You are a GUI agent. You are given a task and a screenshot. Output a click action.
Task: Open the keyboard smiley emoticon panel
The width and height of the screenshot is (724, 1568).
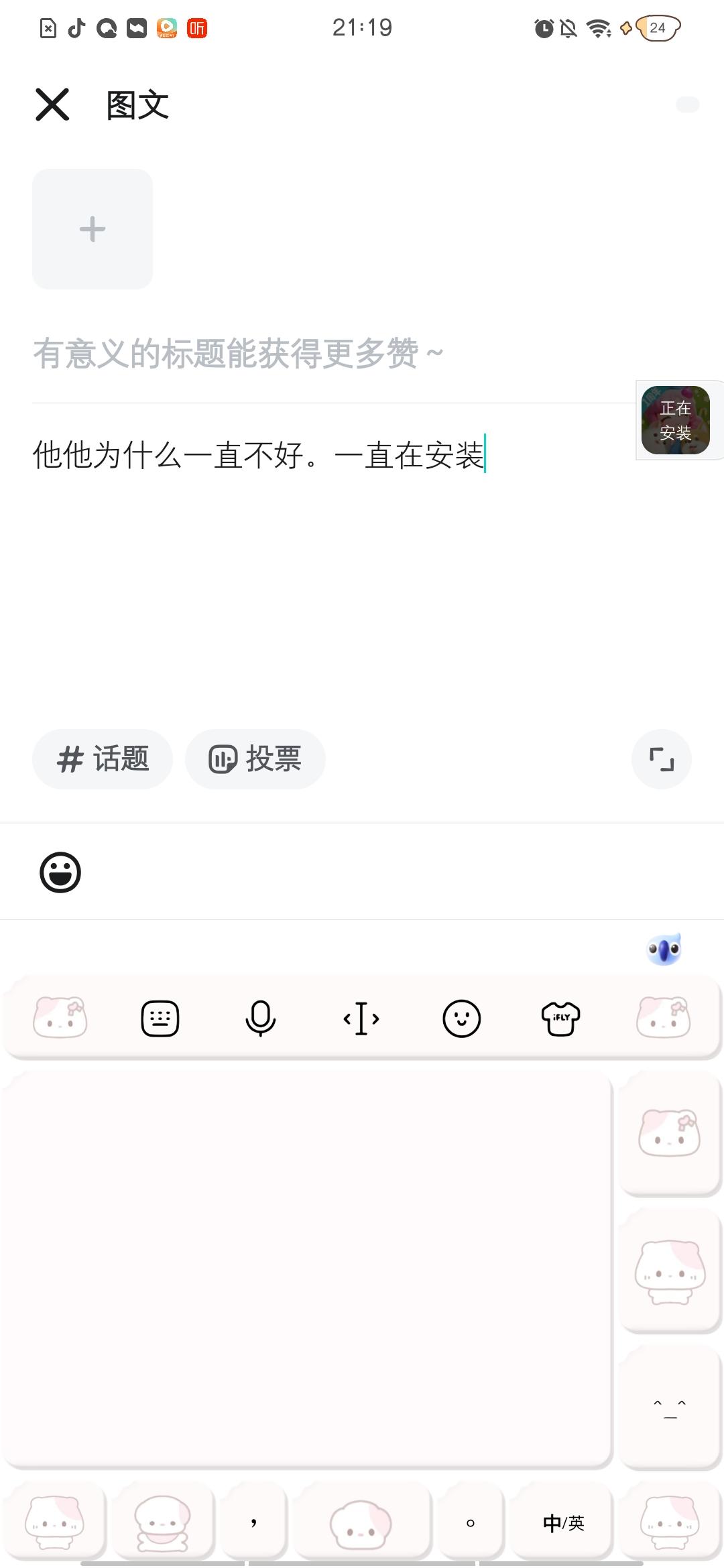point(462,1019)
